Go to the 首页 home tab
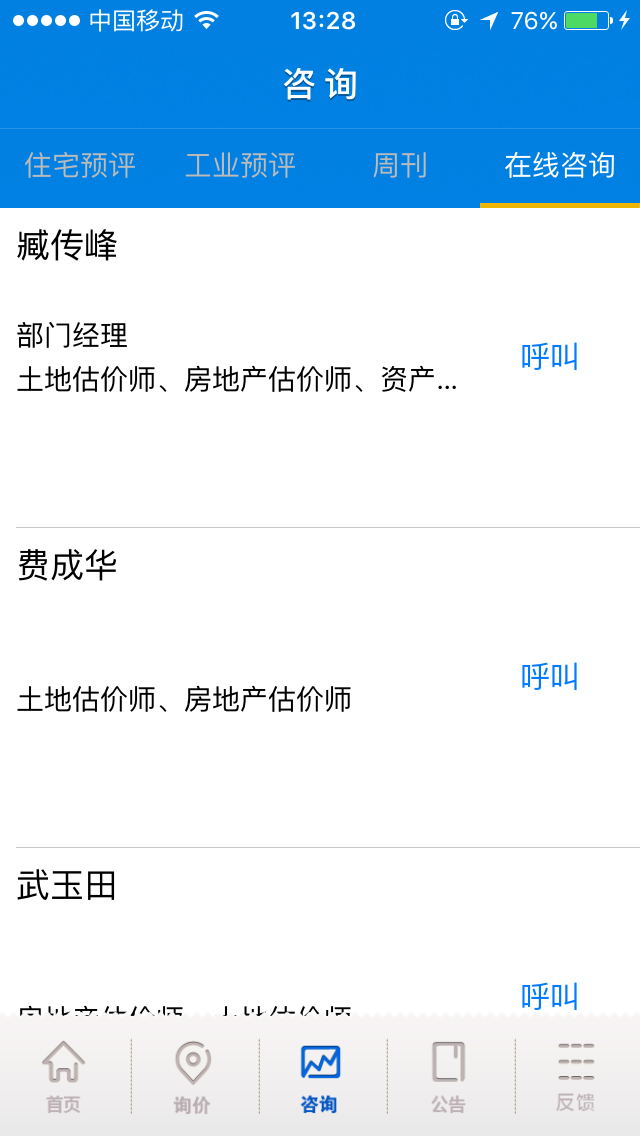This screenshot has height=1136, width=640. (x=64, y=1077)
